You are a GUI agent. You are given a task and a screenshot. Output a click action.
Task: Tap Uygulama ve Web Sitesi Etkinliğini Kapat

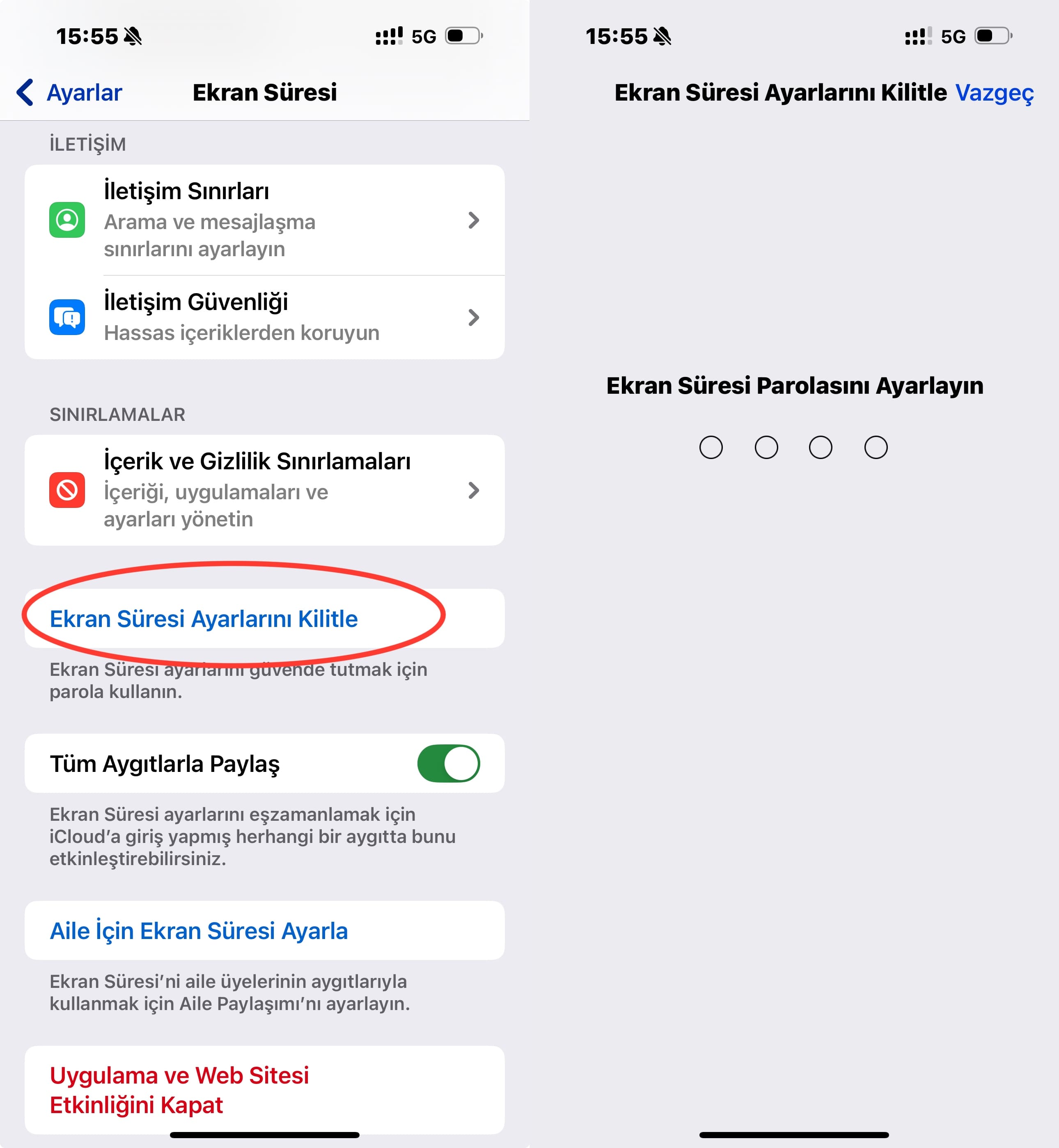click(179, 1090)
